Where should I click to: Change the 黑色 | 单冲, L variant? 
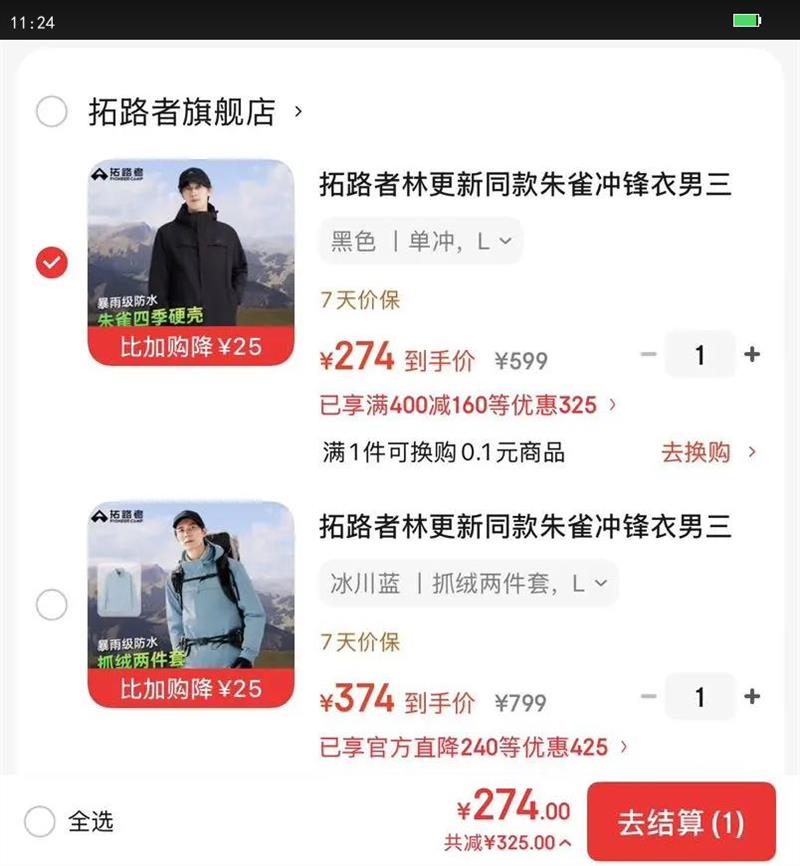[x=421, y=241]
